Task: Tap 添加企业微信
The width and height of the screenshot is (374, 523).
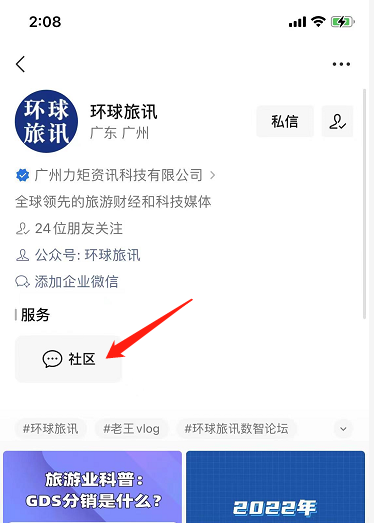Action: click(x=67, y=282)
